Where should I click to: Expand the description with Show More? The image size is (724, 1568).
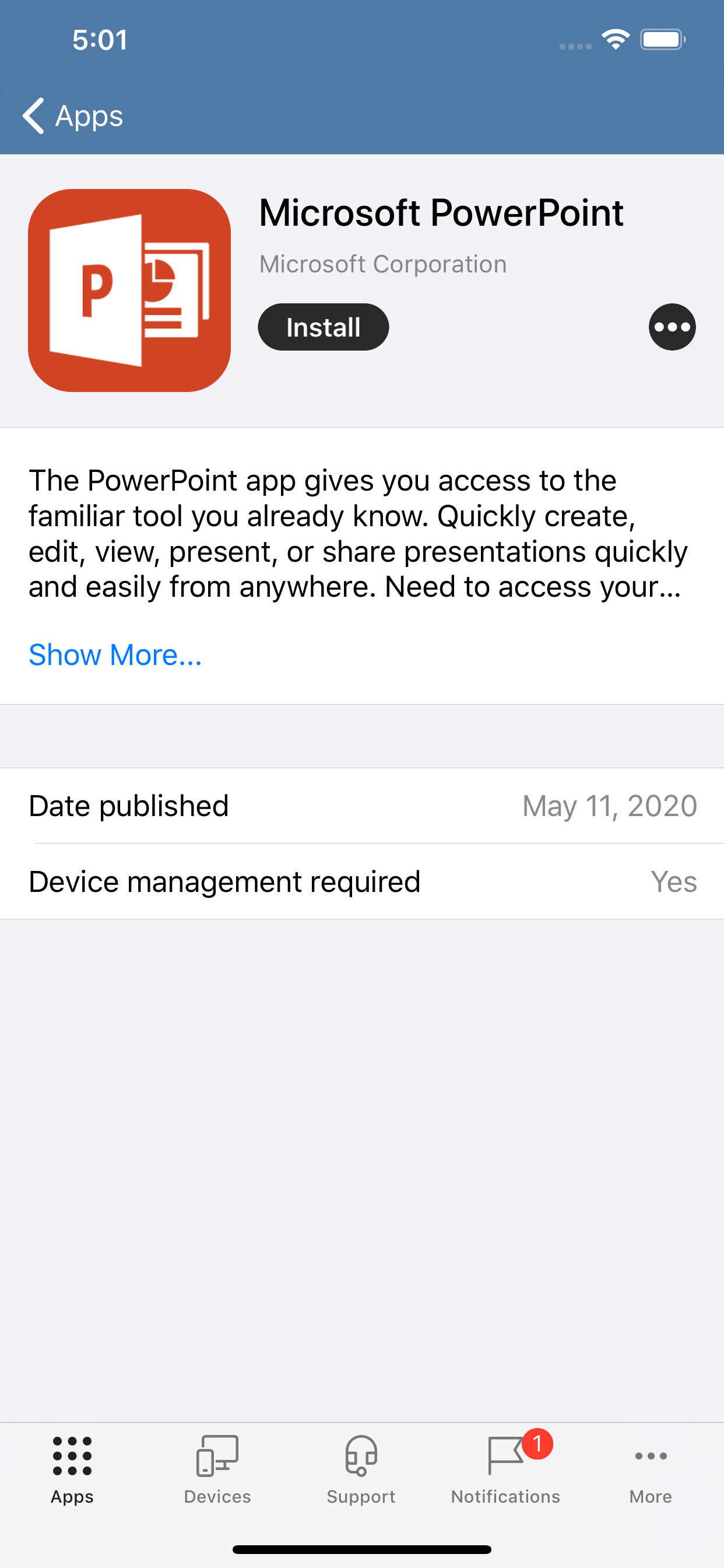[115, 655]
